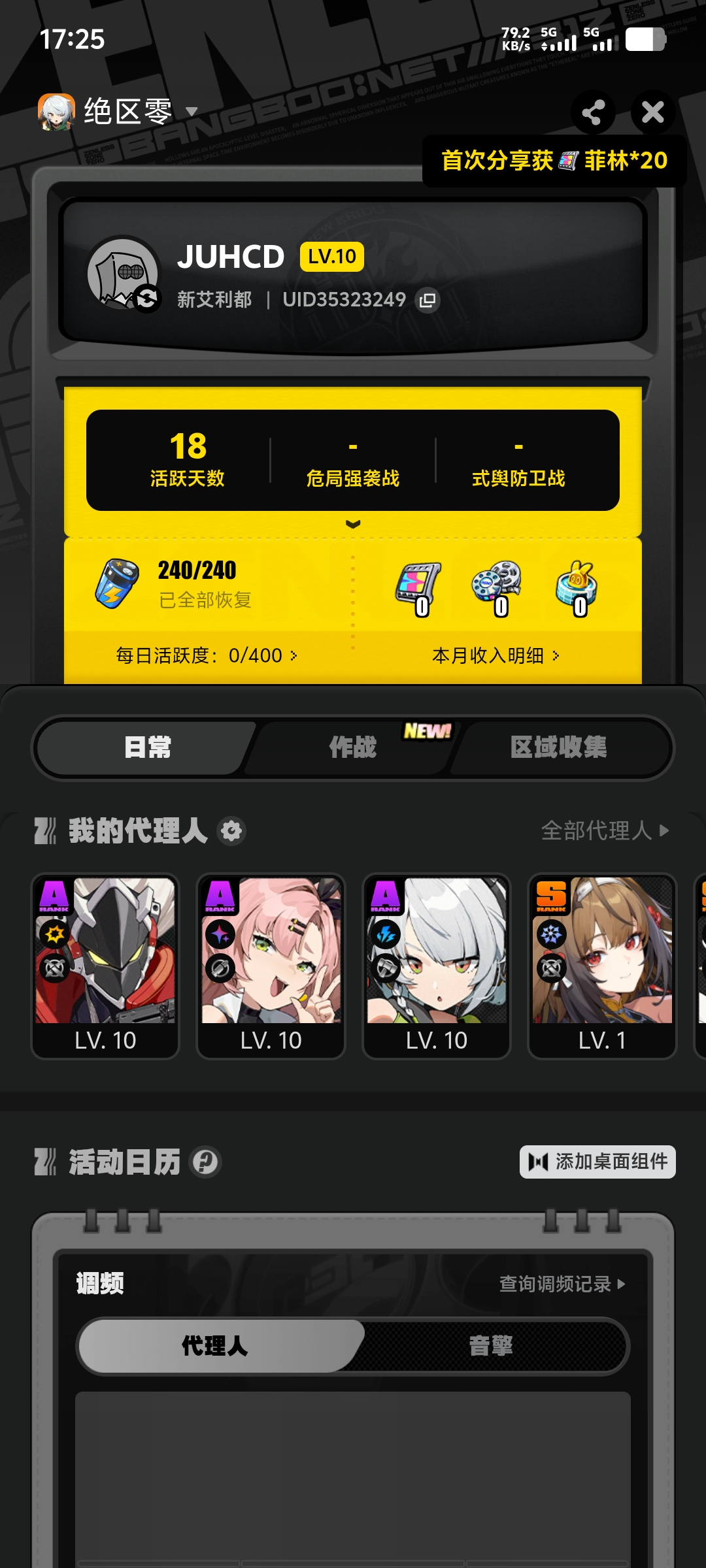Expand the stats panel using the down chevron
The image size is (706, 1568).
353,524
